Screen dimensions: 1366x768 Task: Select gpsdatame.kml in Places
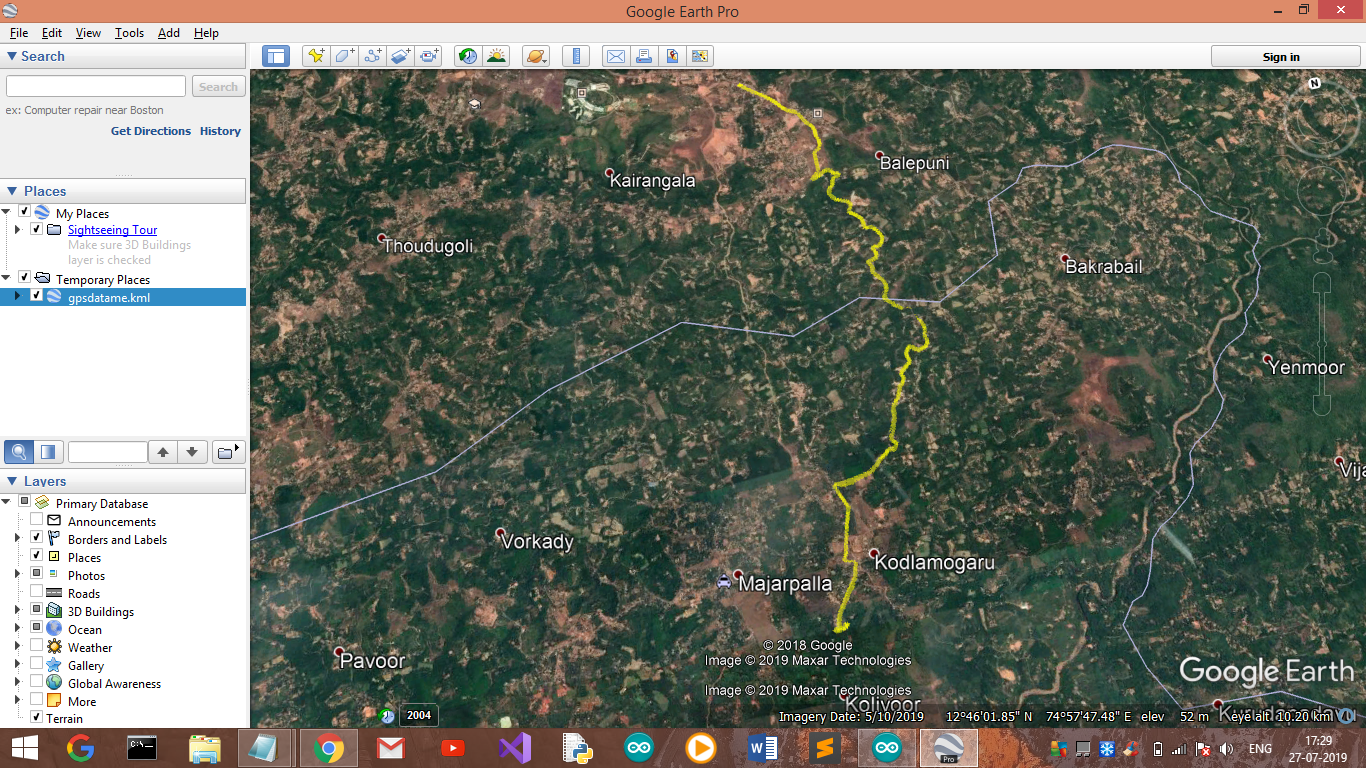click(109, 297)
